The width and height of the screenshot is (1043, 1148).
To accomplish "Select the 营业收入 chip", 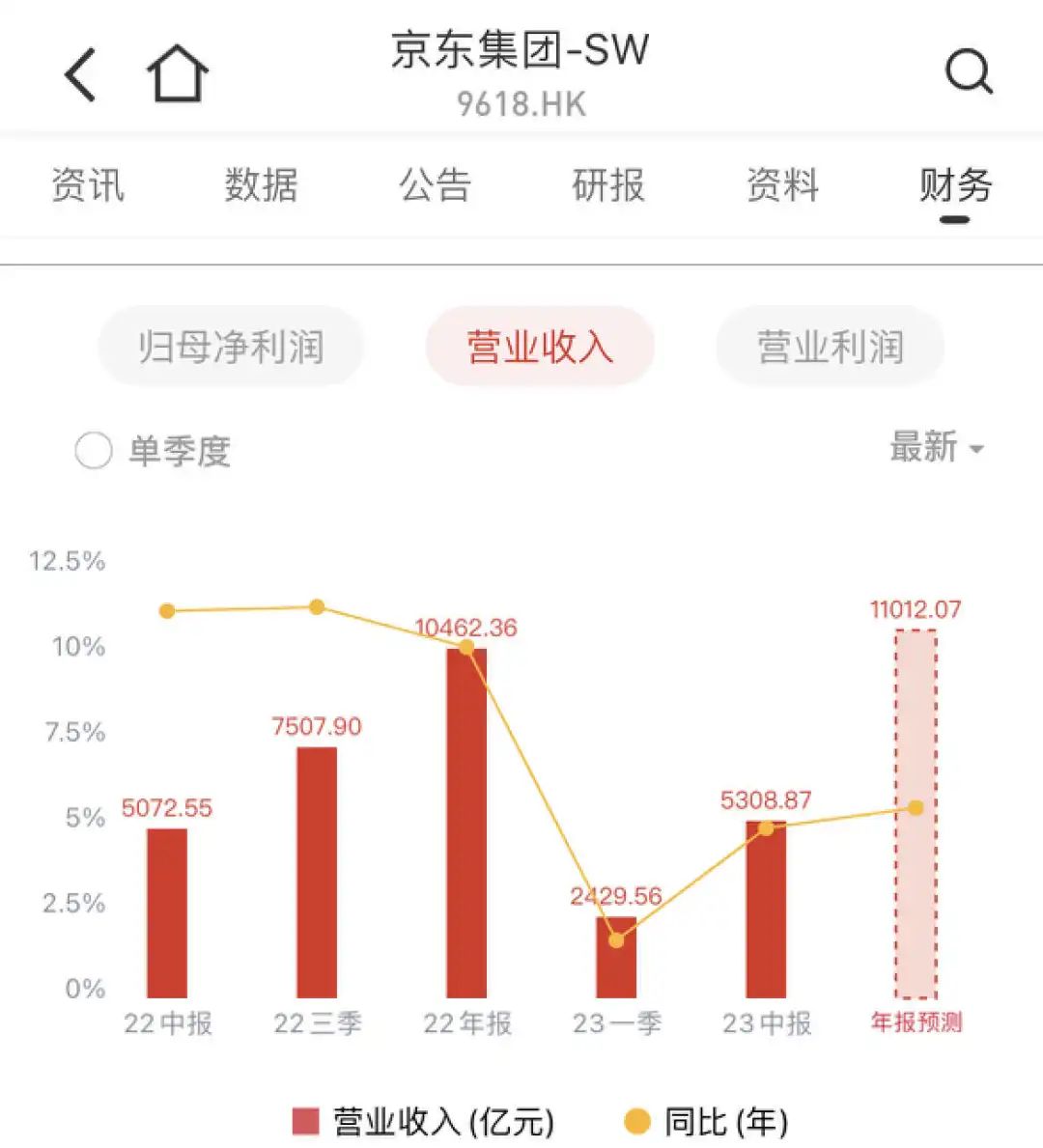I will (x=540, y=347).
